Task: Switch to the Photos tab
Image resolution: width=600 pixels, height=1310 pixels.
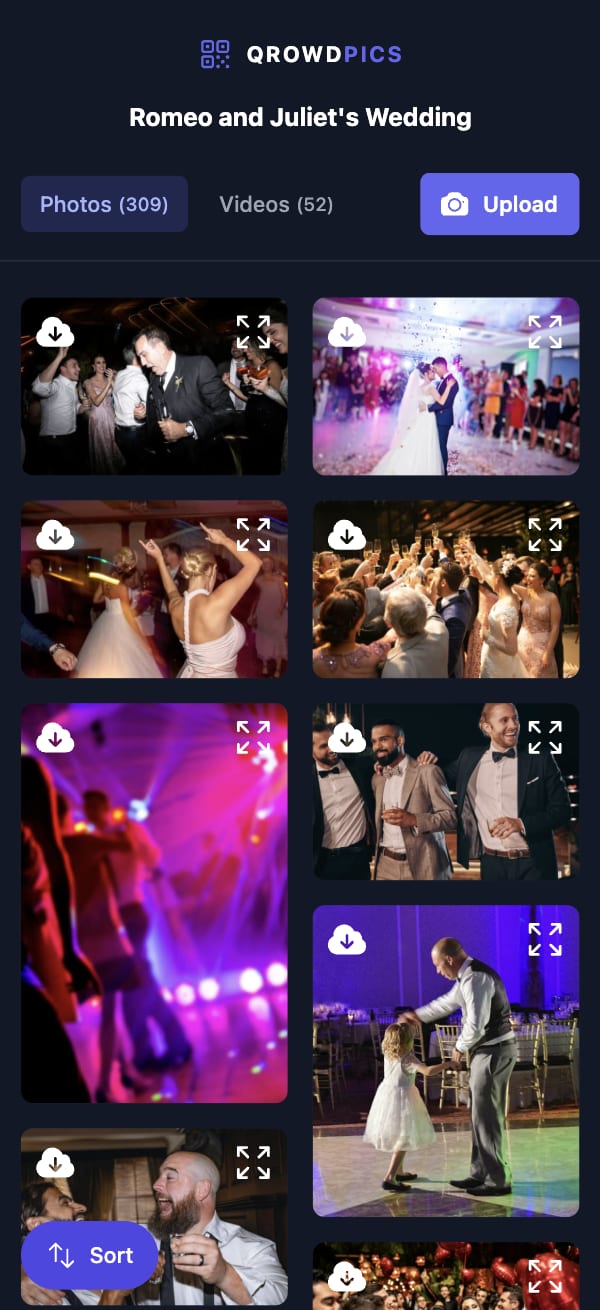Action: click(x=104, y=204)
